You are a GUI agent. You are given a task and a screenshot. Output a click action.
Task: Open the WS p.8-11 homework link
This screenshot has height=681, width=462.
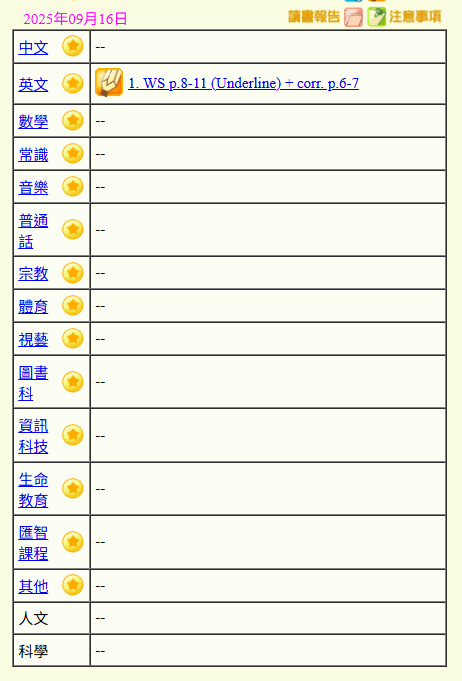244,83
